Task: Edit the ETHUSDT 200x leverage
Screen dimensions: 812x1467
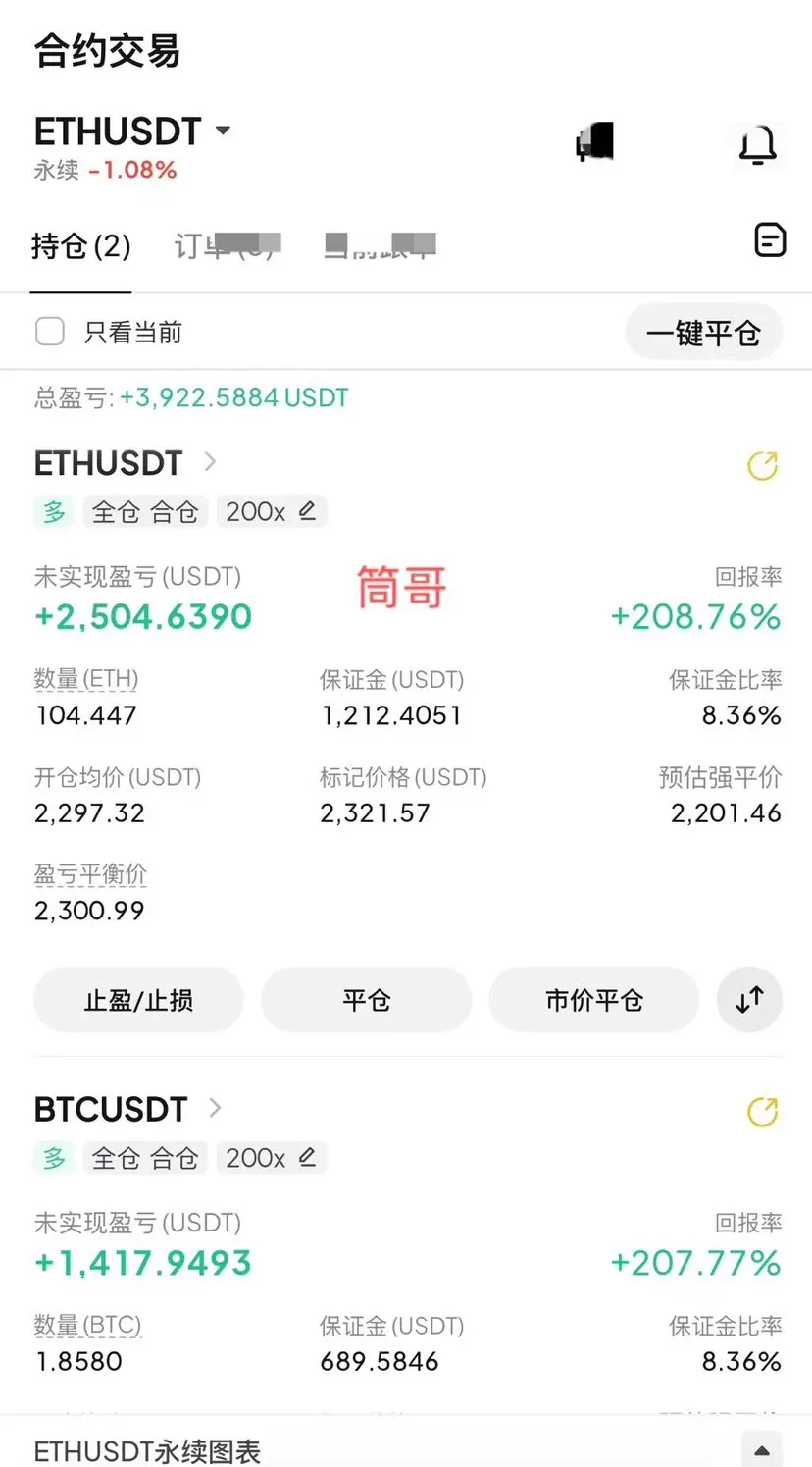Action: (x=271, y=511)
